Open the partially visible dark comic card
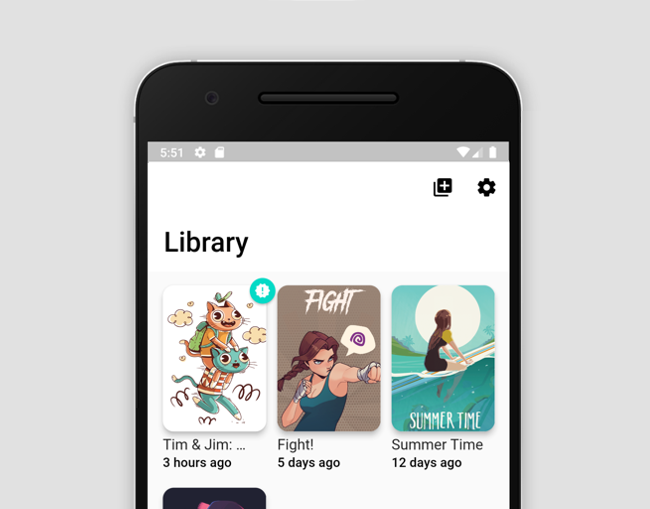The height and width of the screenshot is (509, 650). pos(214,498)
